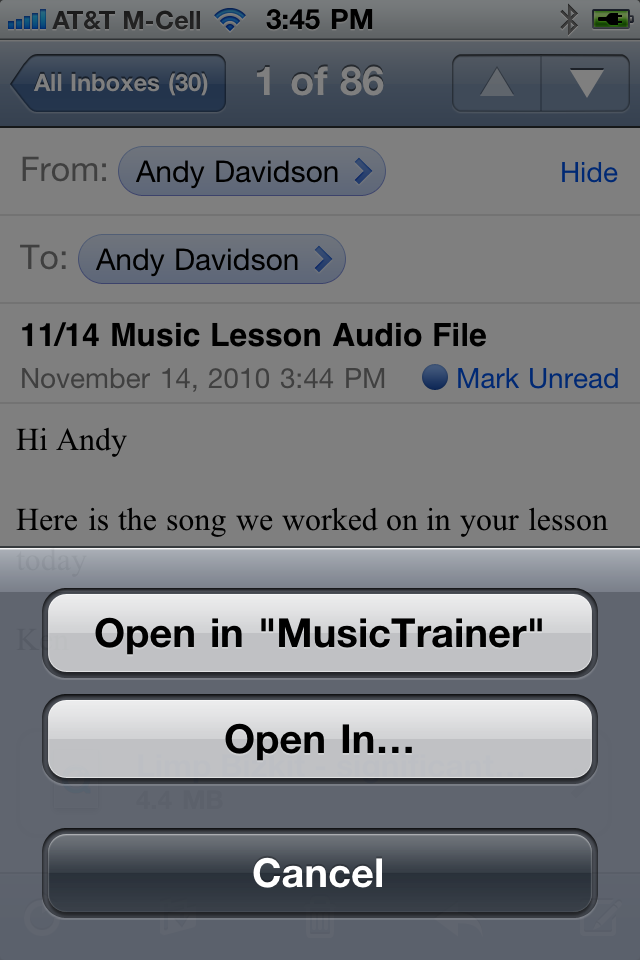Open attachment in MusicTrainer
Image resolution: width=640 pixels, height=960 pixels.
tap(319, 634)
